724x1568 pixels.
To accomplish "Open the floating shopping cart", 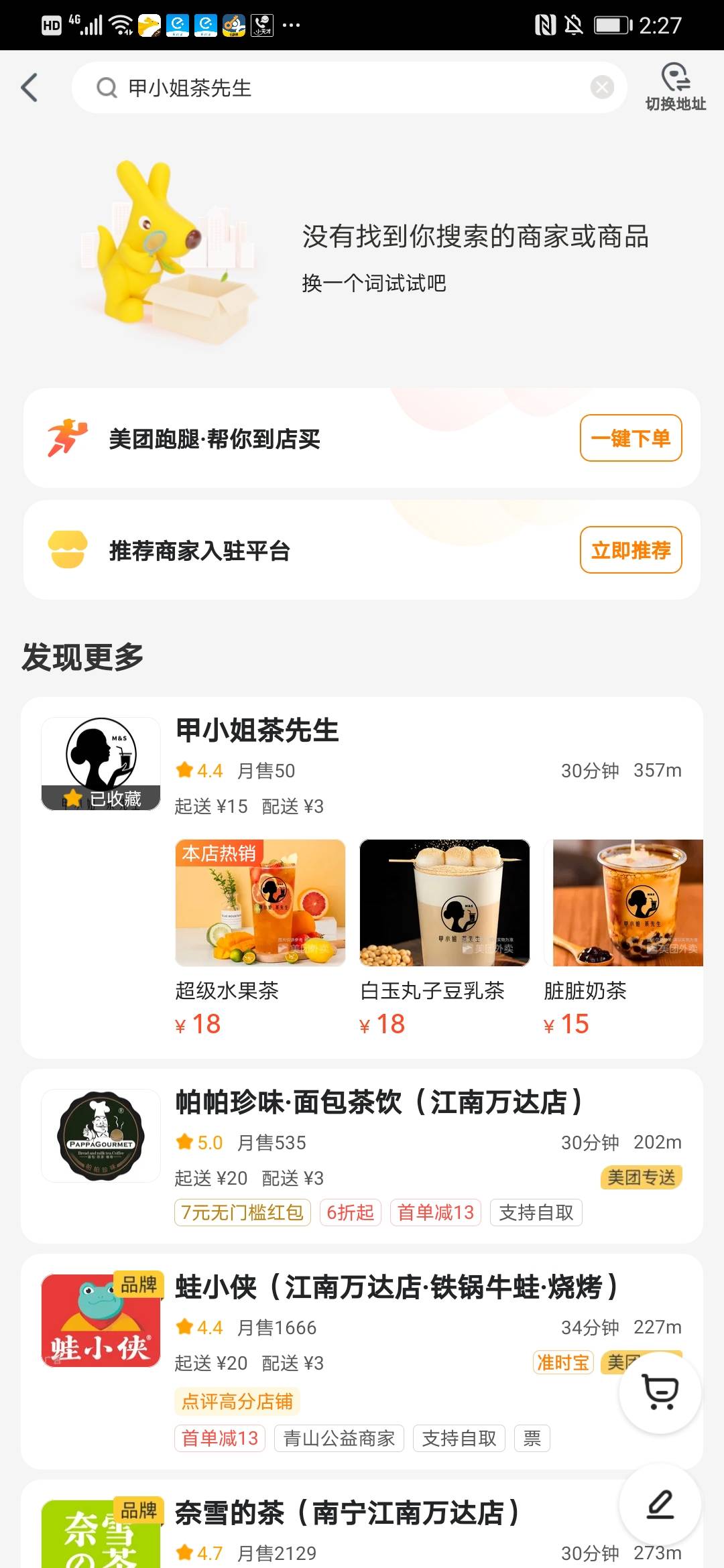I will point(660,1392).
